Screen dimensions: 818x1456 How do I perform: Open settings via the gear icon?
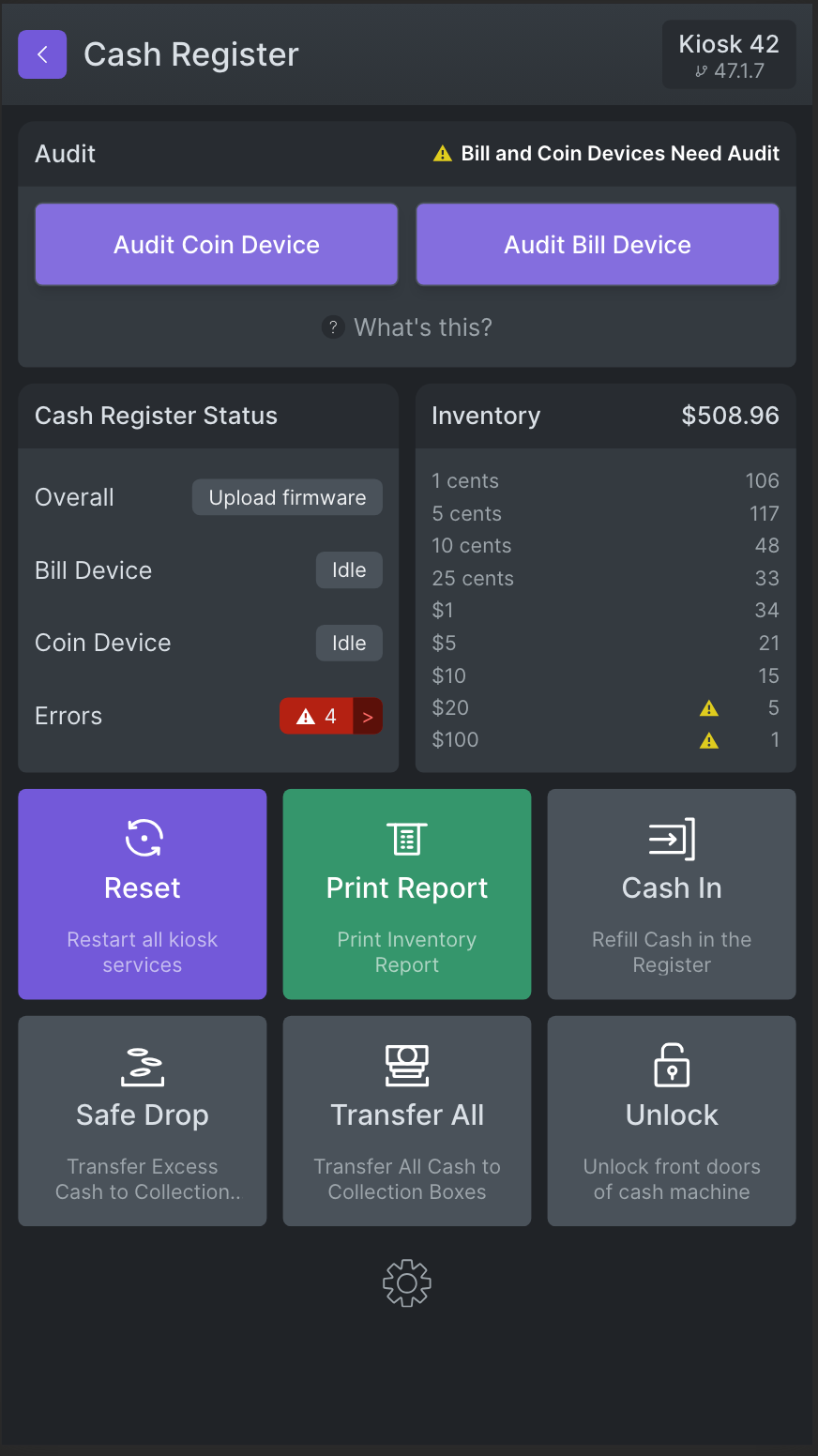click(407, 1283)
